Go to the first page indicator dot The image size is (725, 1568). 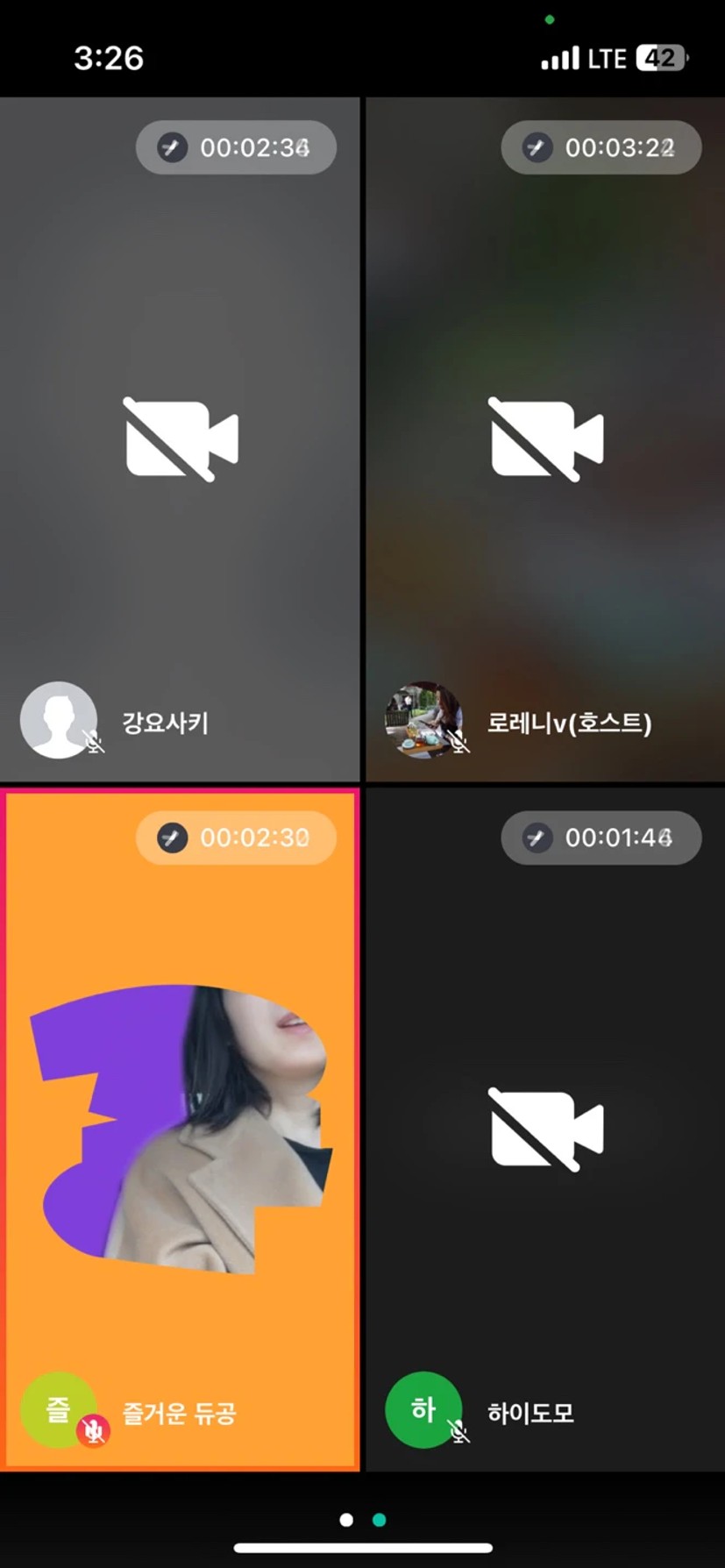coord(346,1520)
